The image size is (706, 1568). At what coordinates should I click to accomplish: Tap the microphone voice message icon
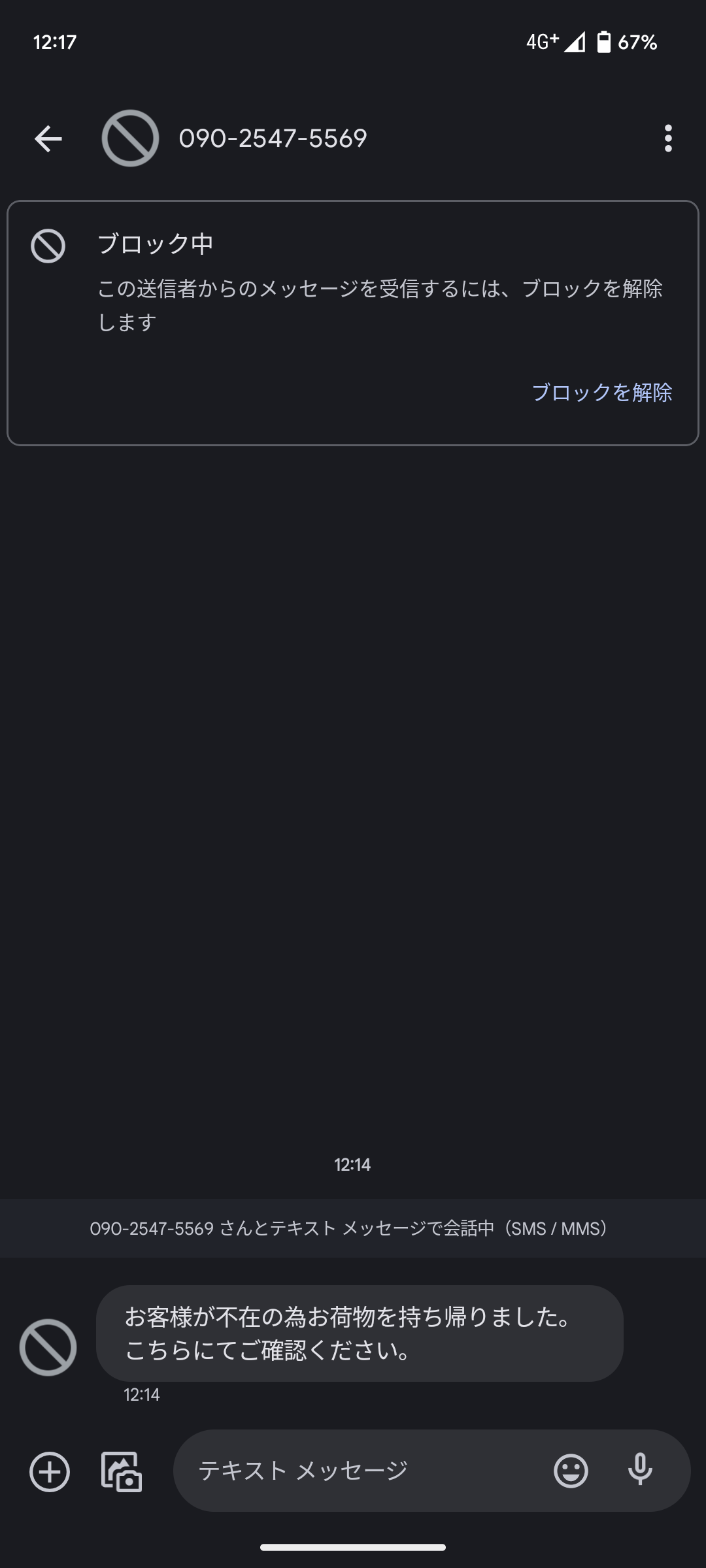640,1471
